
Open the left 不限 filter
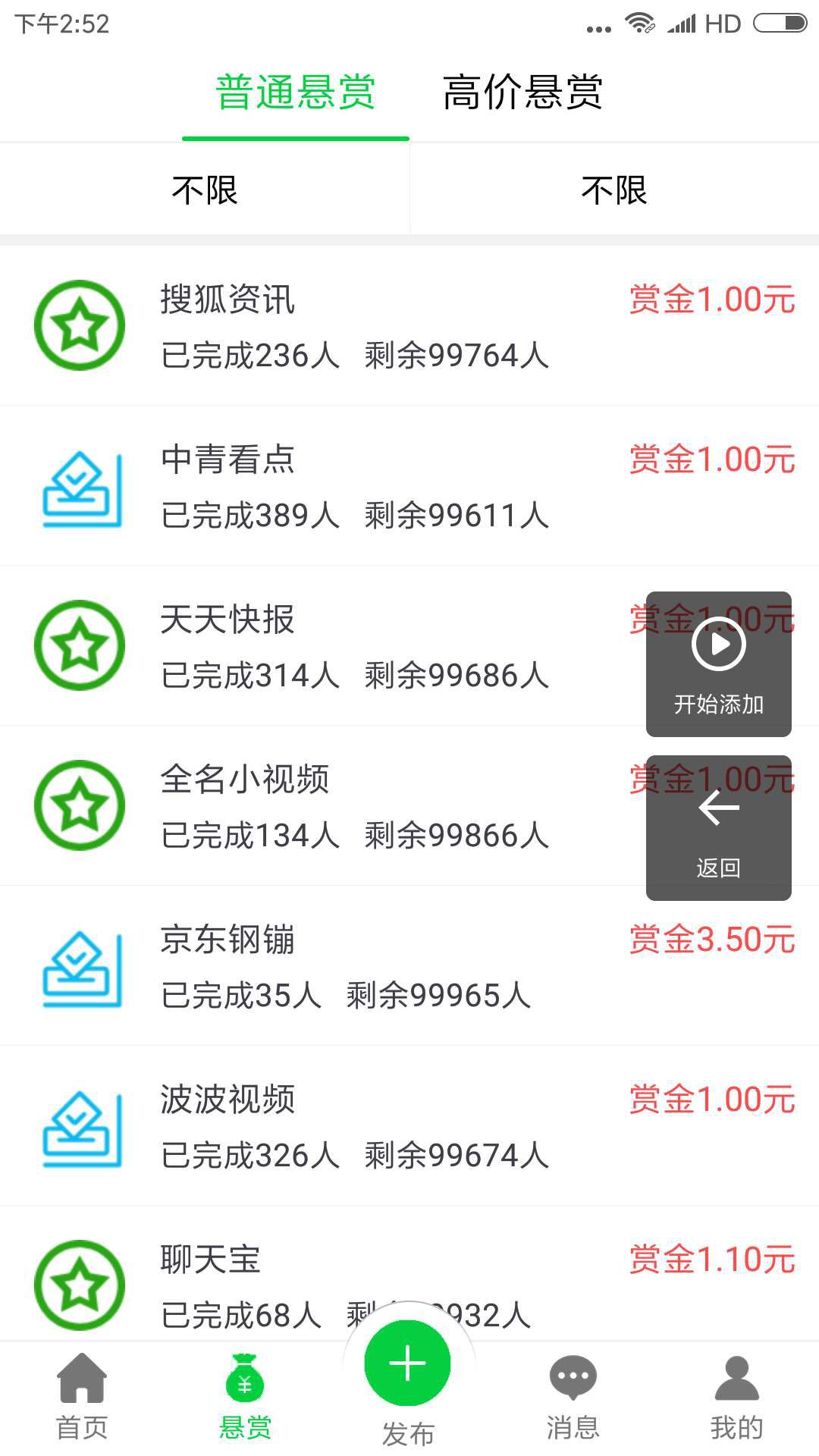coord(204,190)
